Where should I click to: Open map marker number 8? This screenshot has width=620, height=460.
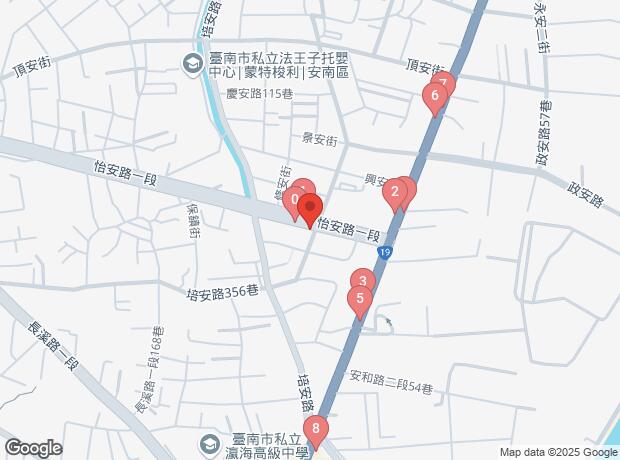[316, 433]
